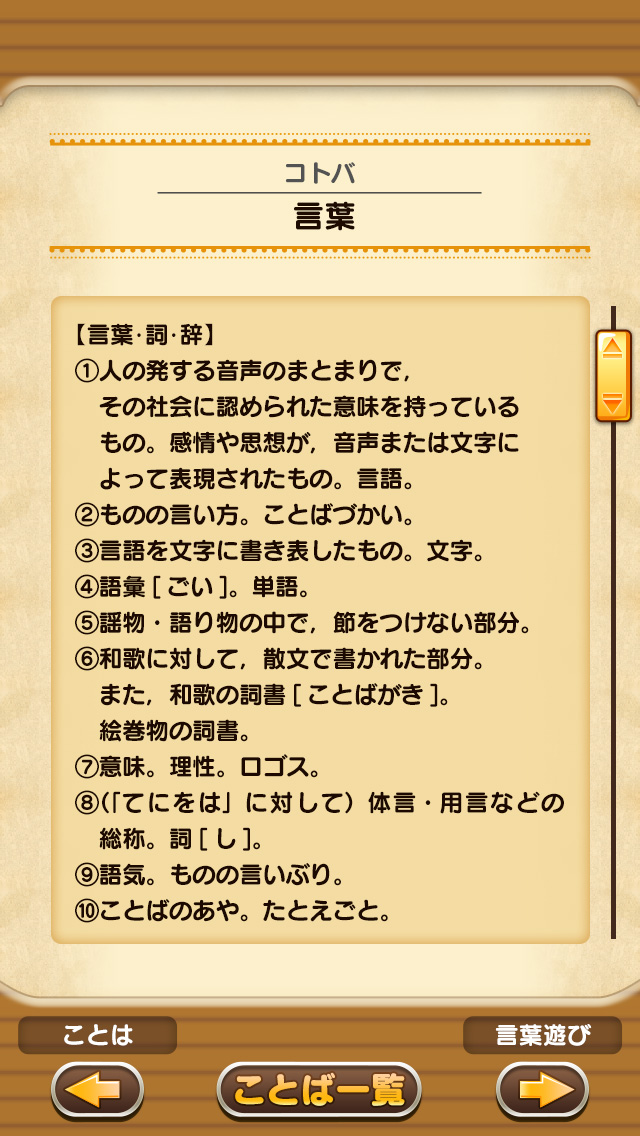The height and width of the screenshot is (1136, 640).
Task: Open the ことば一覧 word list
Action: tap(319, 1090)
